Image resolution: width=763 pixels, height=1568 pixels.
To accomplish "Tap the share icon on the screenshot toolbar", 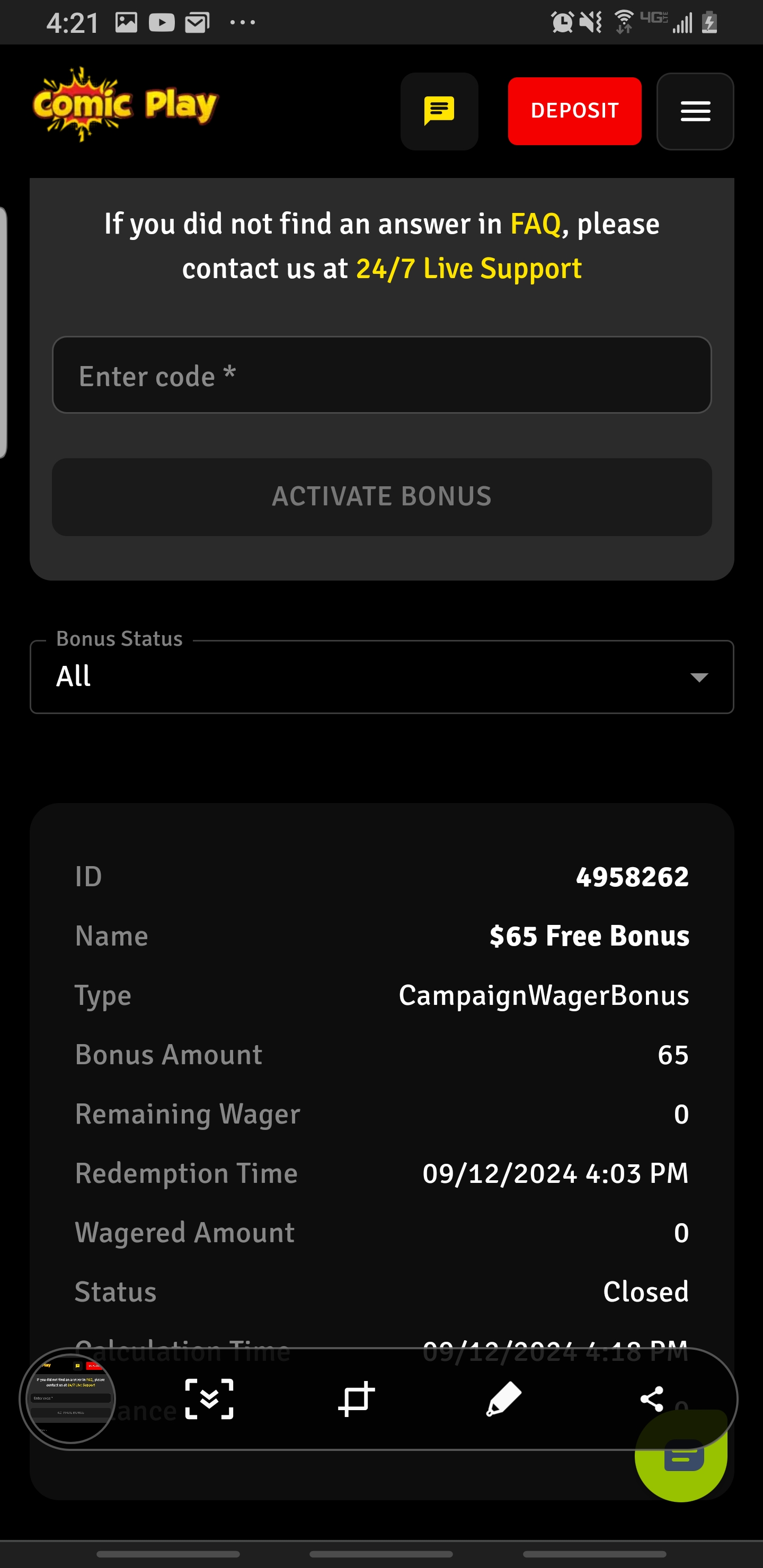I will [652, 1399].
